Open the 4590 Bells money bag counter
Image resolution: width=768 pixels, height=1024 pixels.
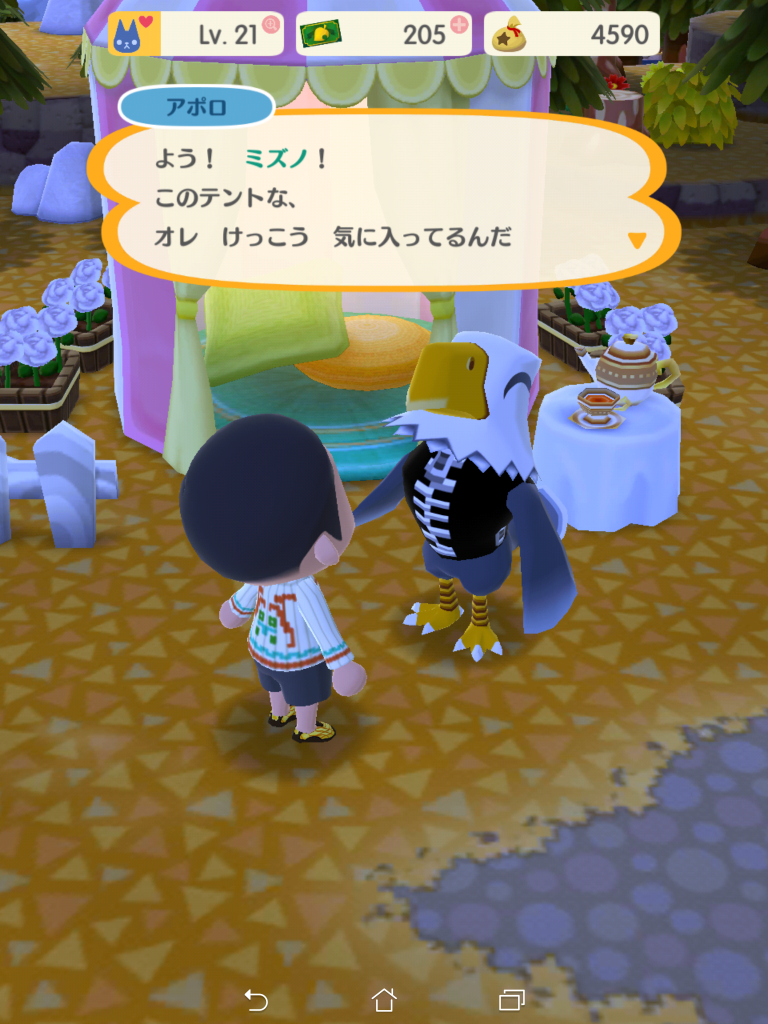coord(572,34)
